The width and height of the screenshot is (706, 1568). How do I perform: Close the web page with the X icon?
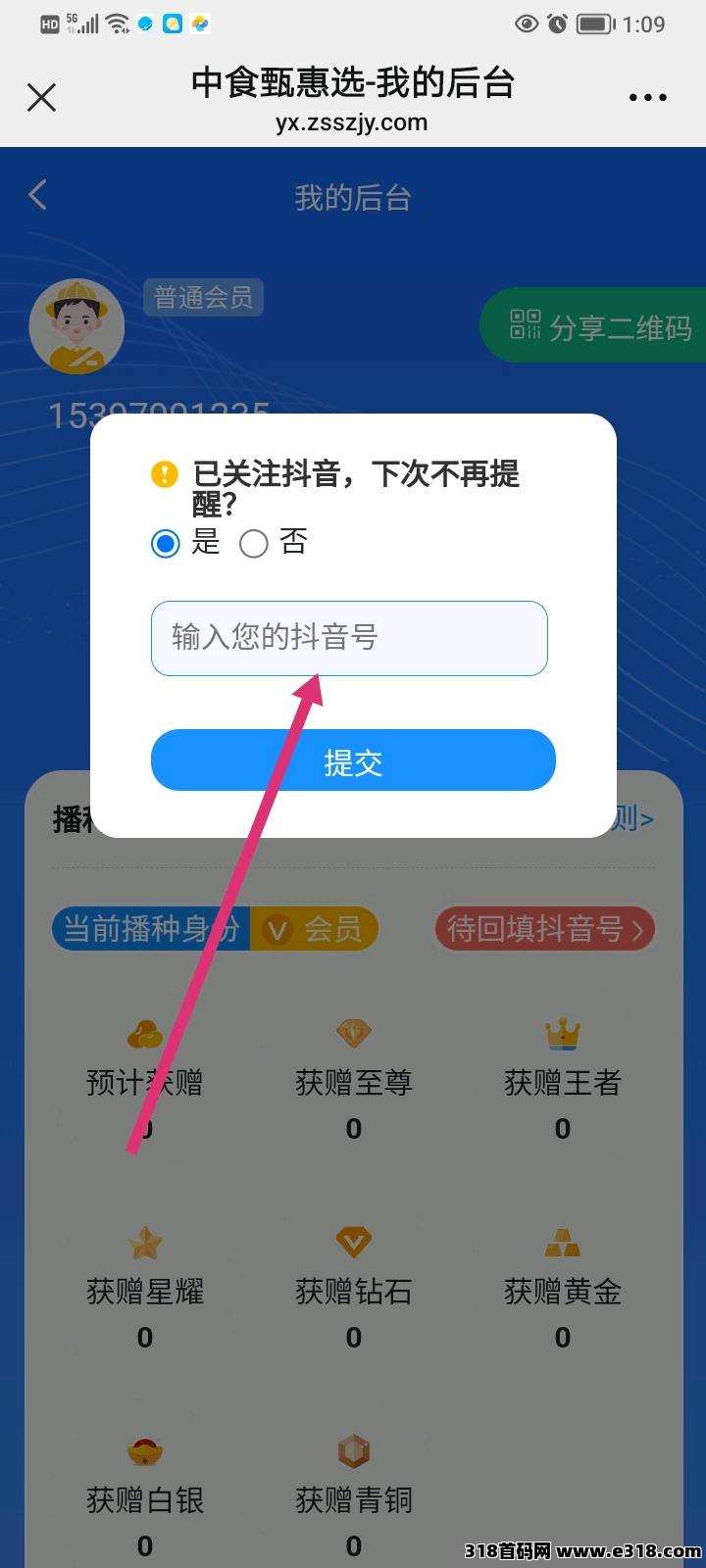tap(41, 97)
